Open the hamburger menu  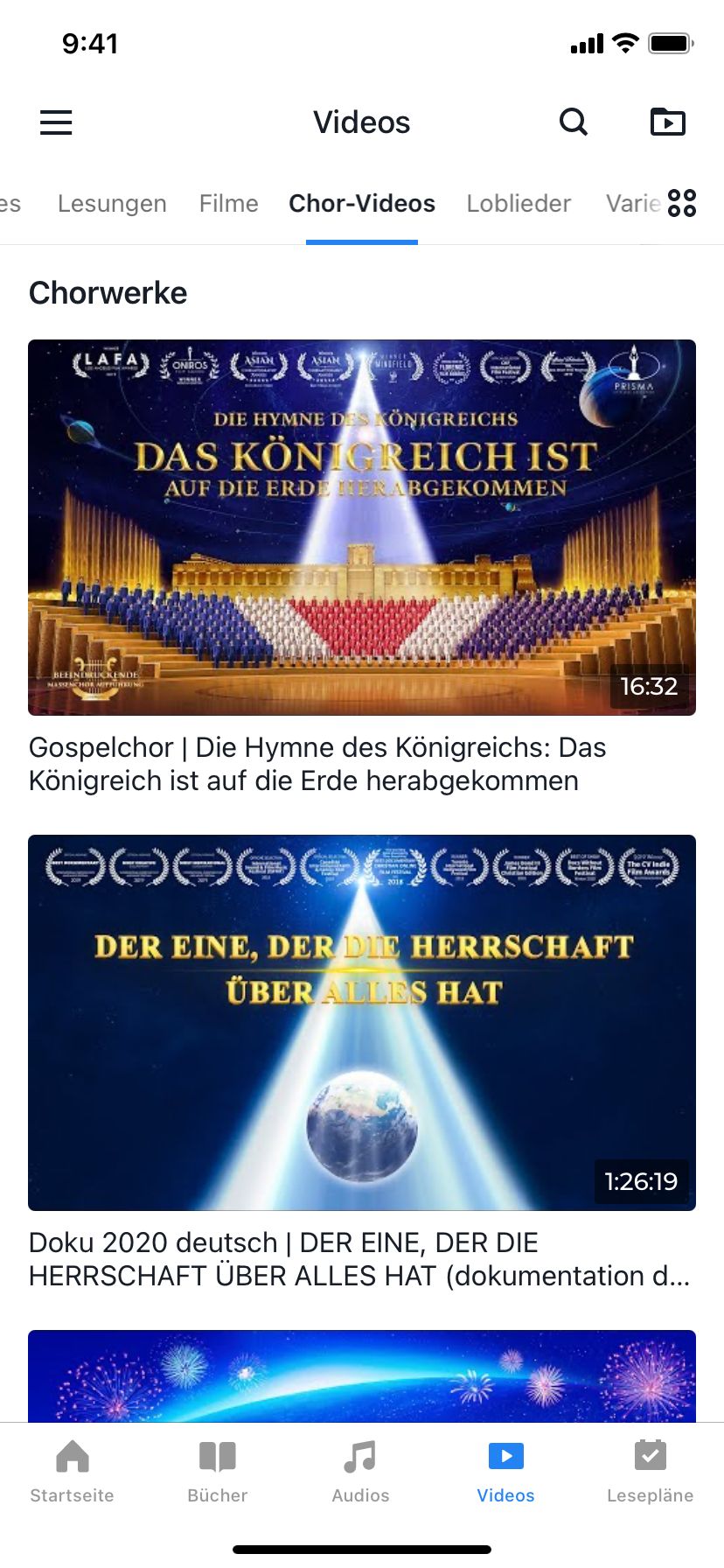coord(56,122)
